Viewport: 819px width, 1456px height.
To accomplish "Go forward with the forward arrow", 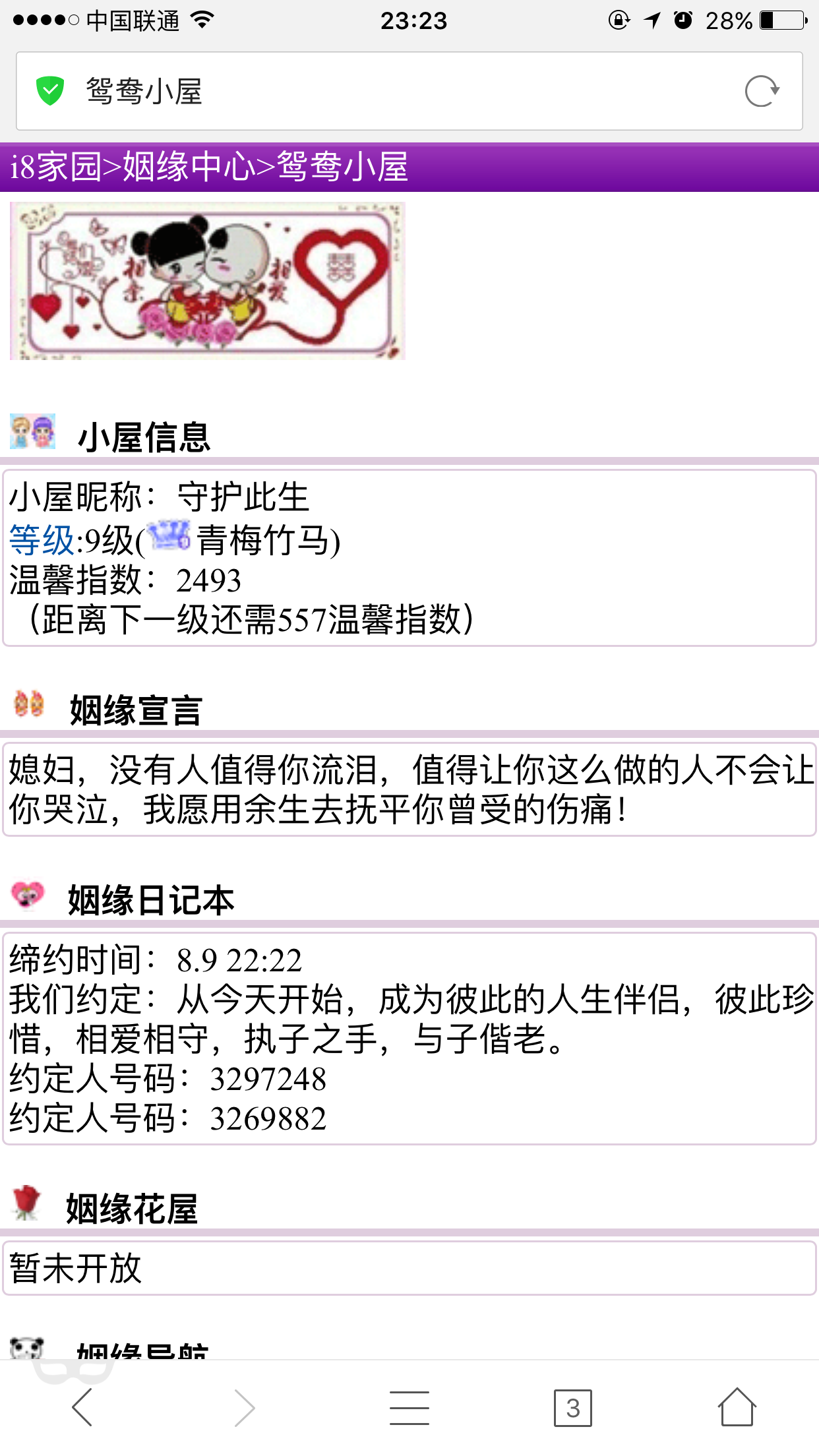I will point(245,1407).
